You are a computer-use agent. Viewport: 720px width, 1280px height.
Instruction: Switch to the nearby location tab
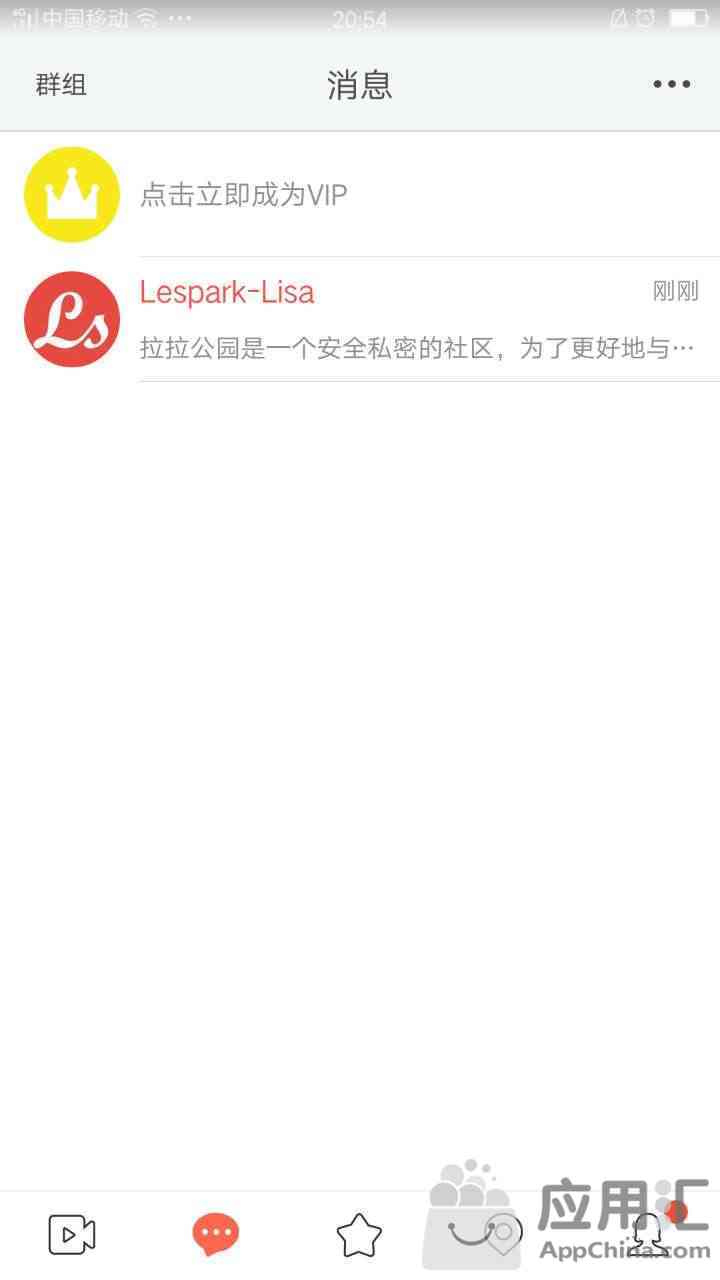pyautogui.click(x=503, y=1235)
